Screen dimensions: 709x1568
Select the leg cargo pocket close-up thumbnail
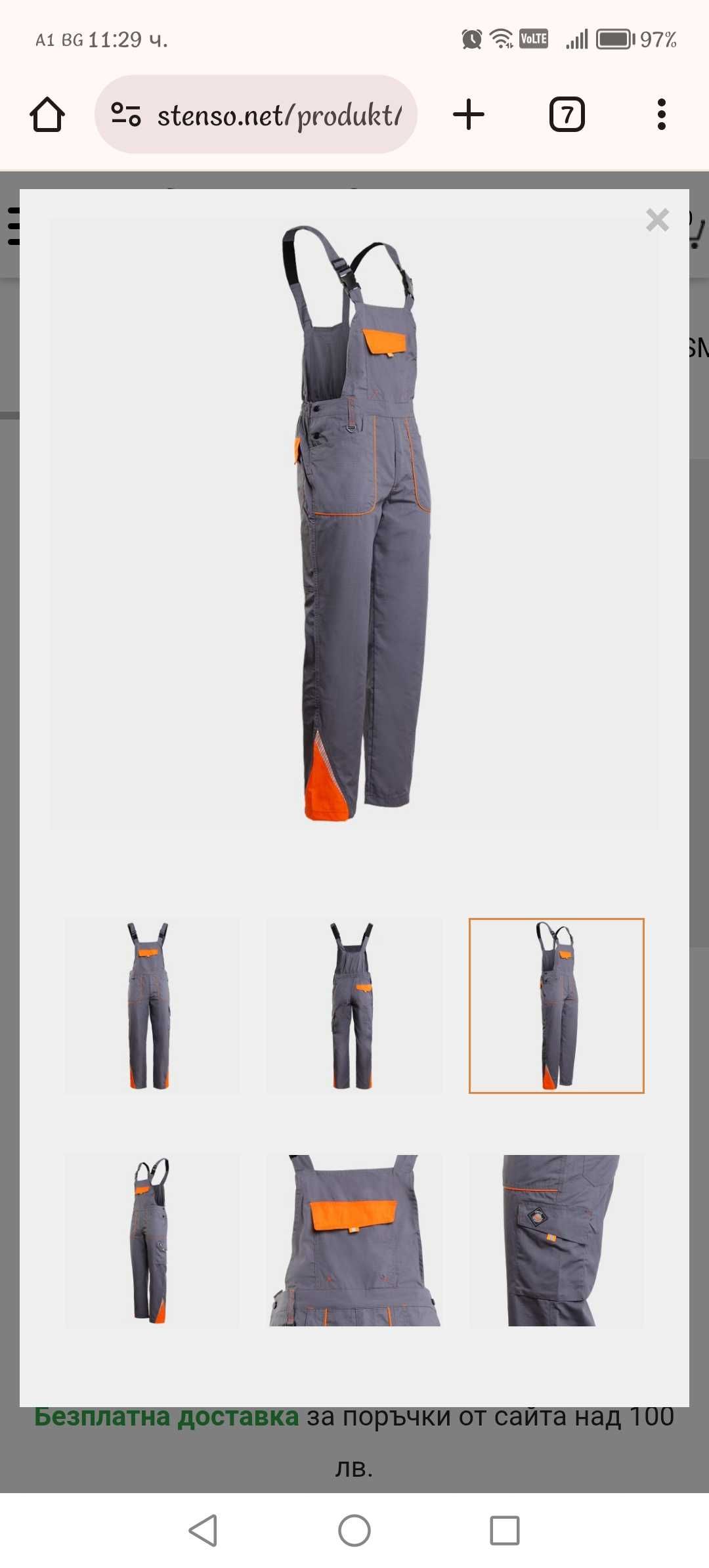(556, 1240)
